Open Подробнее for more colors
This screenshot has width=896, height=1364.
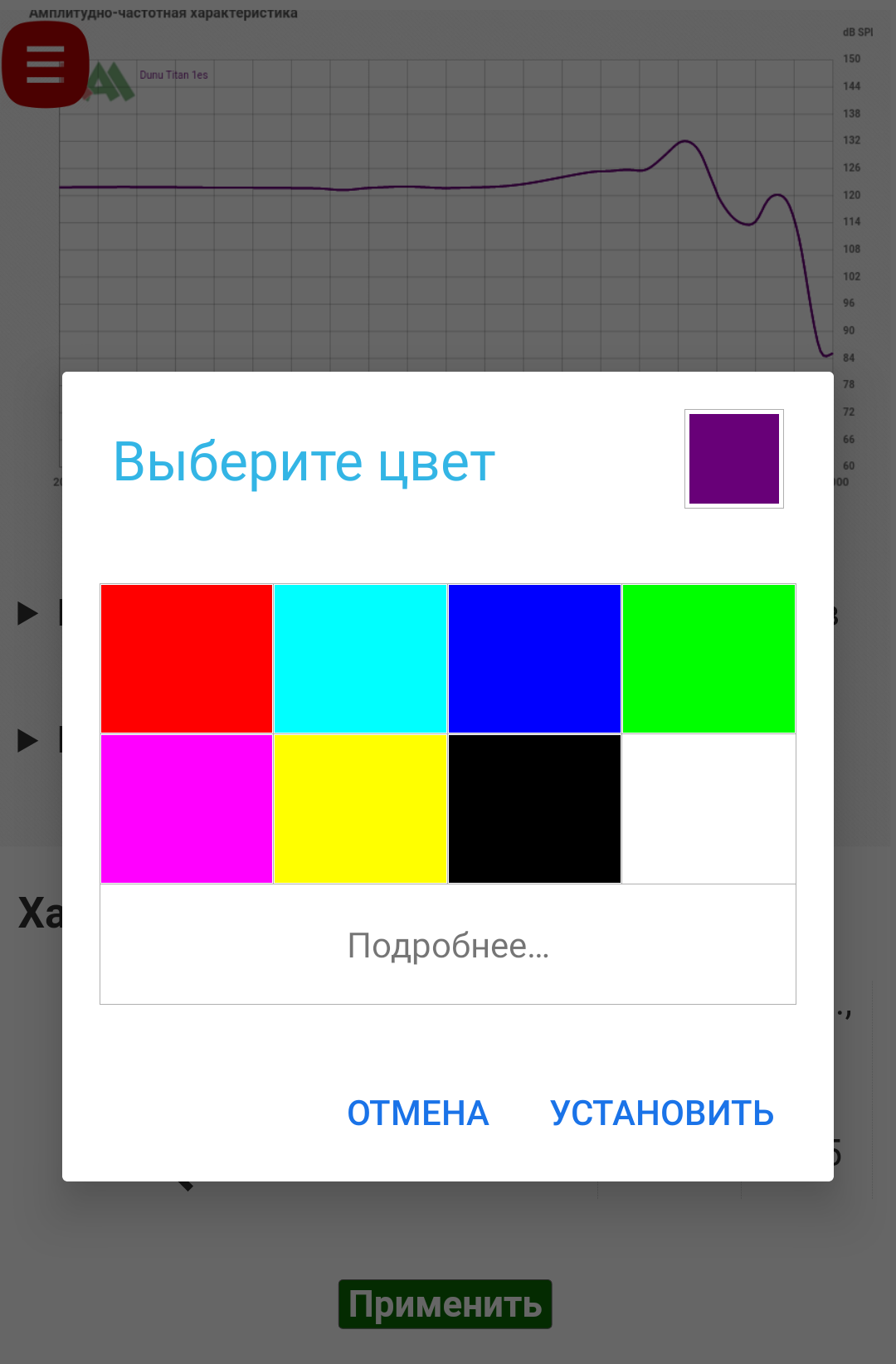click(x=448, y=945)
